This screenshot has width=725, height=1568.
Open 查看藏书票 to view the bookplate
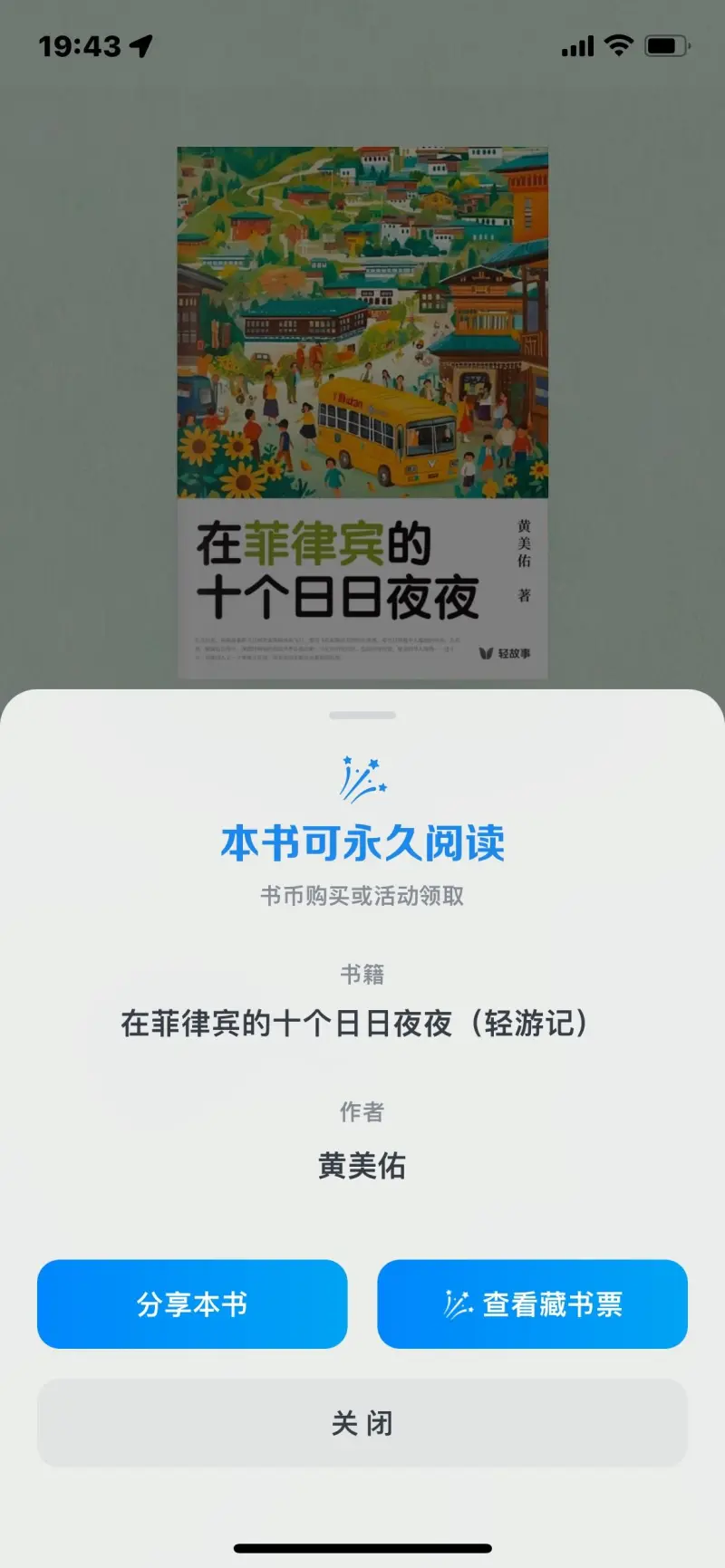(532, 1303)
